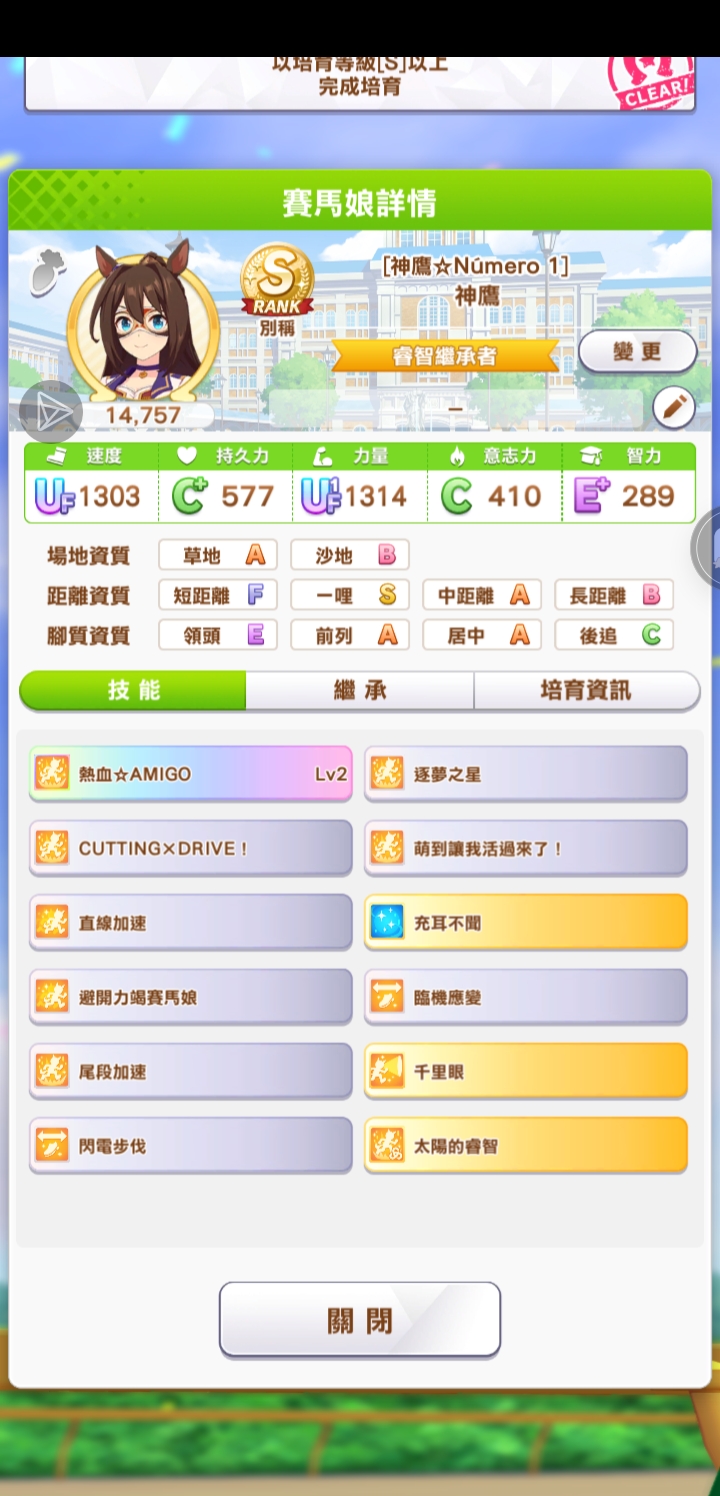Image resolution: width=720 pixels, height=1496 pixels.
Task: Open the 尾段加速 skill info
Action: tap(191, 1071)
